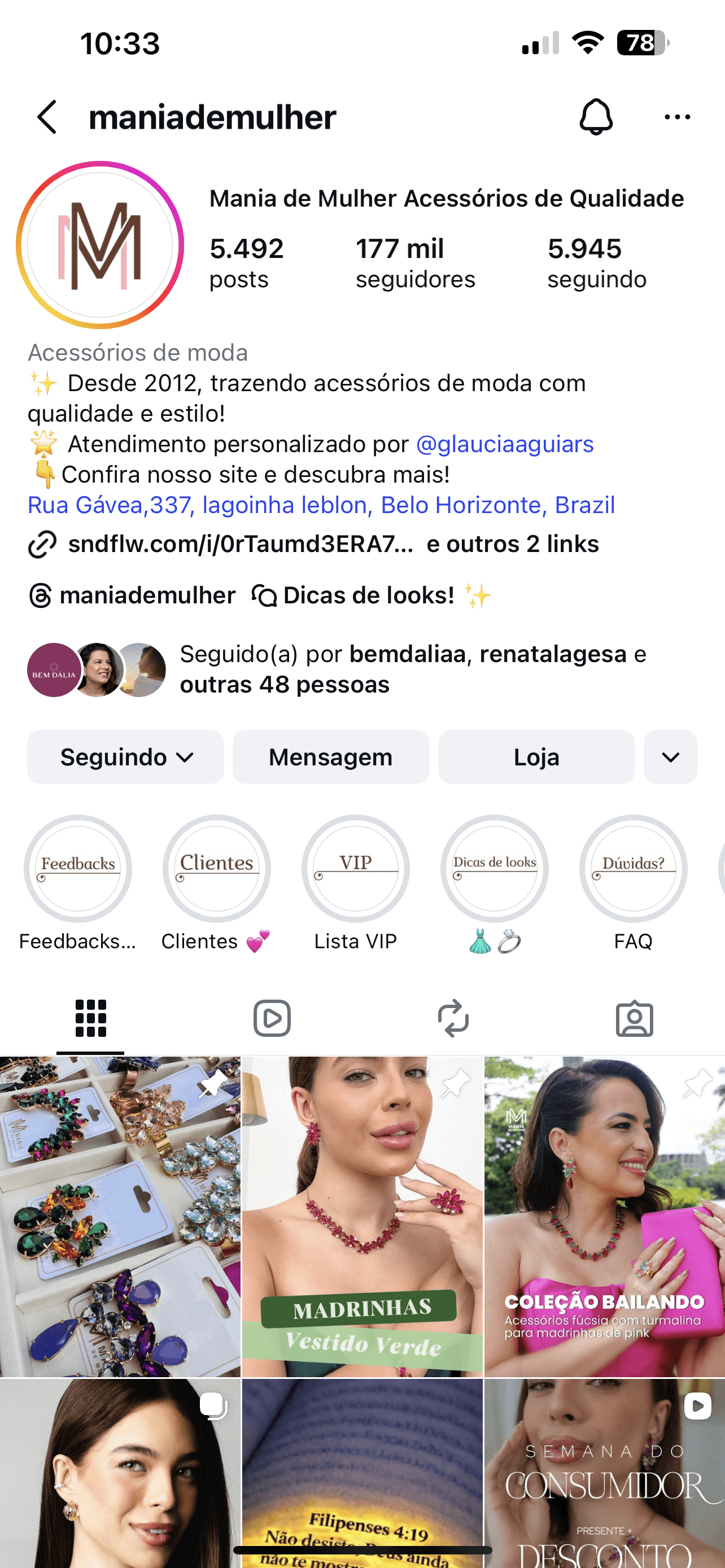Open the Coleção Bailando post

coord(605,1216)
